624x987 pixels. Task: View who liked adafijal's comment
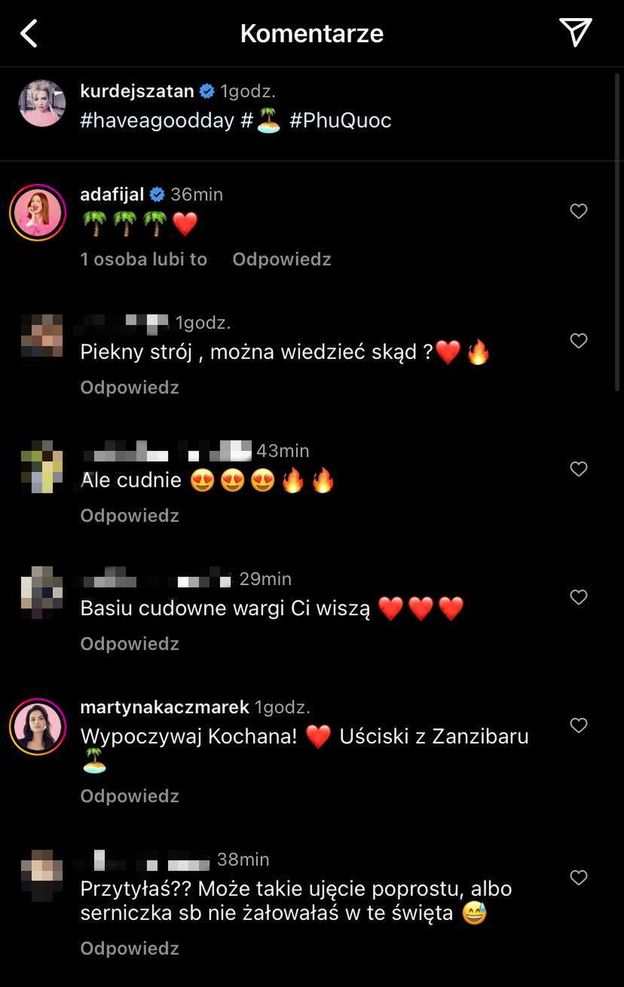143,259
